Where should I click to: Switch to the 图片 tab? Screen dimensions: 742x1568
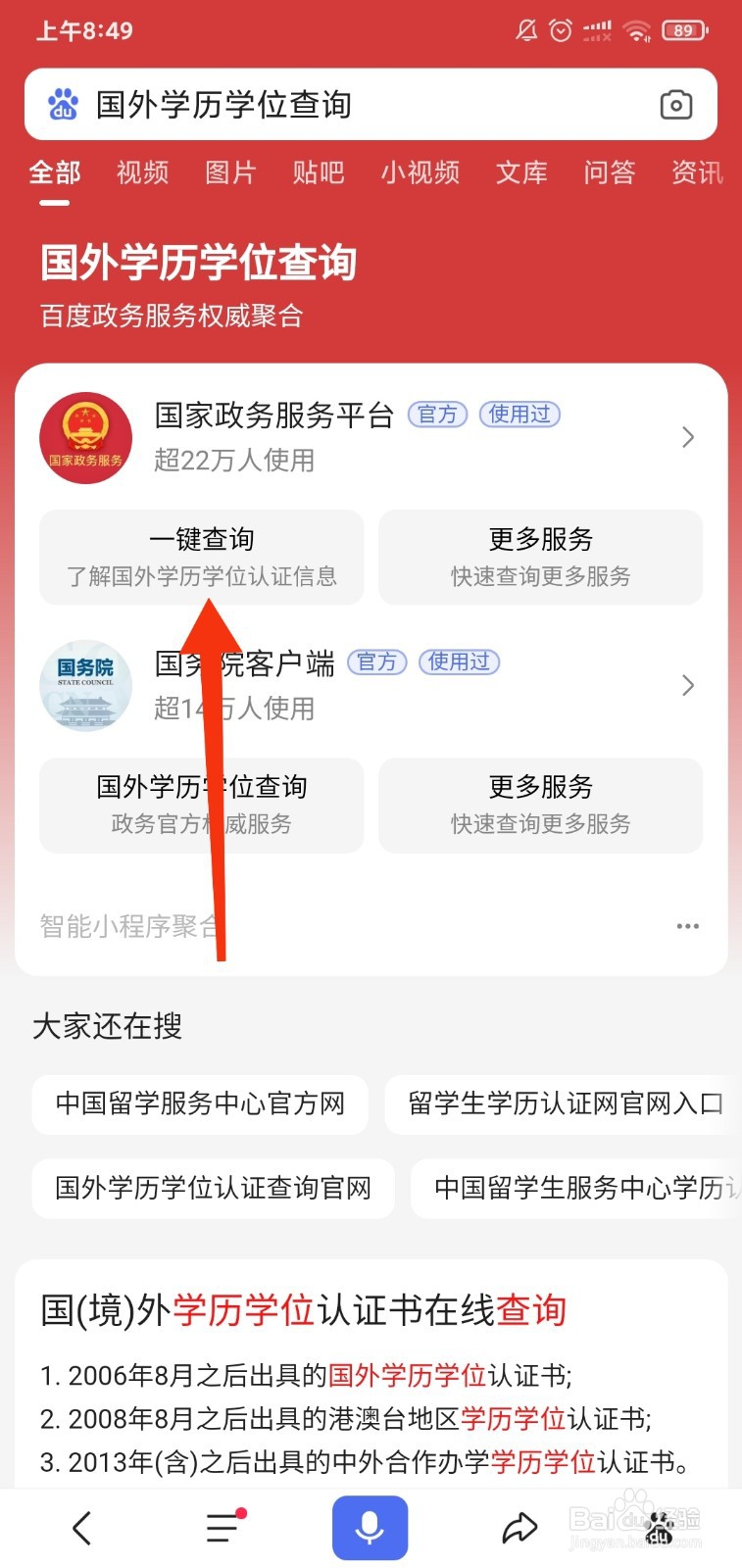[x=229, y=173]
